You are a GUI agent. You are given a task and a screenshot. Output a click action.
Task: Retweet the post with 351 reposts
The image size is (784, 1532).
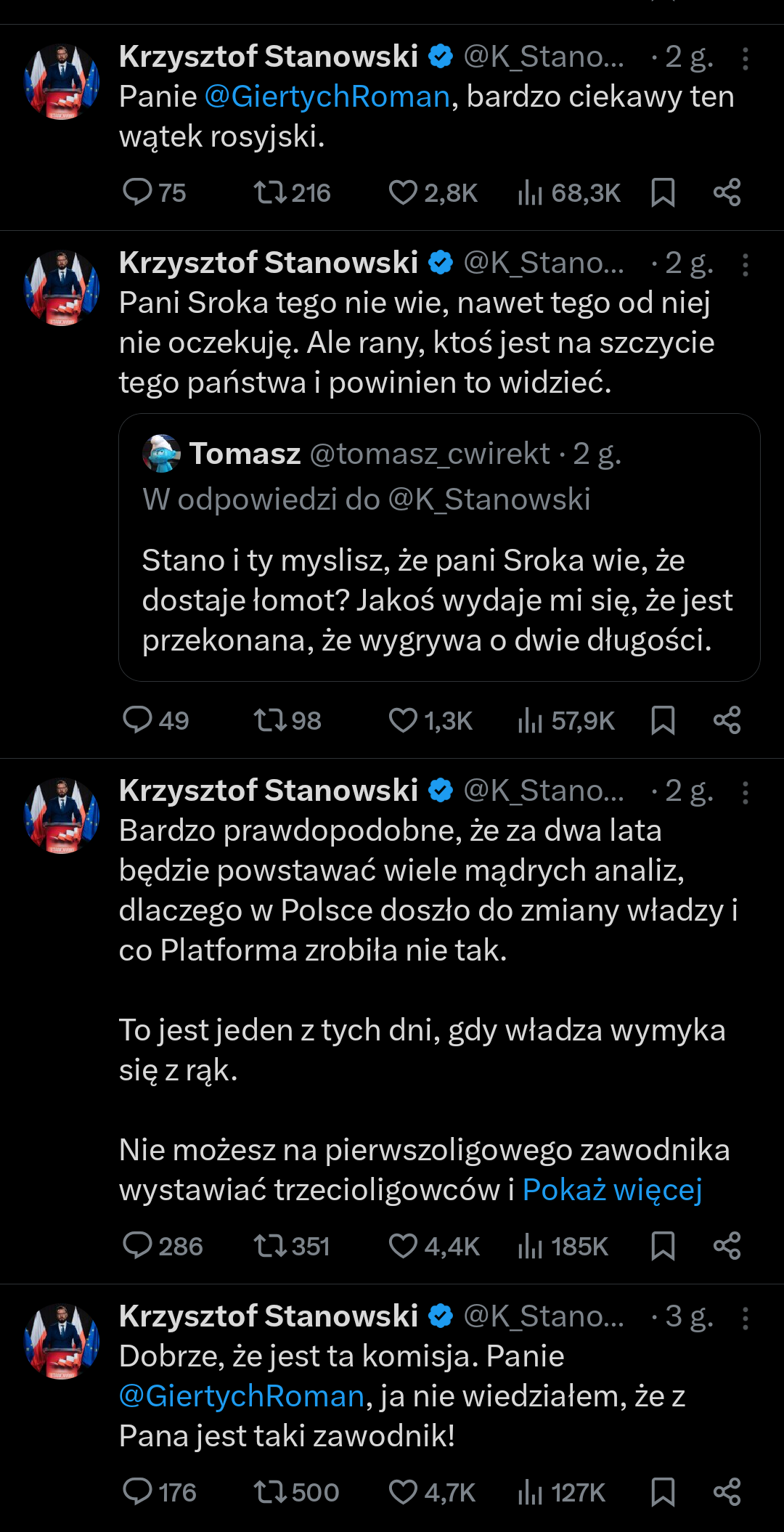269,1246
